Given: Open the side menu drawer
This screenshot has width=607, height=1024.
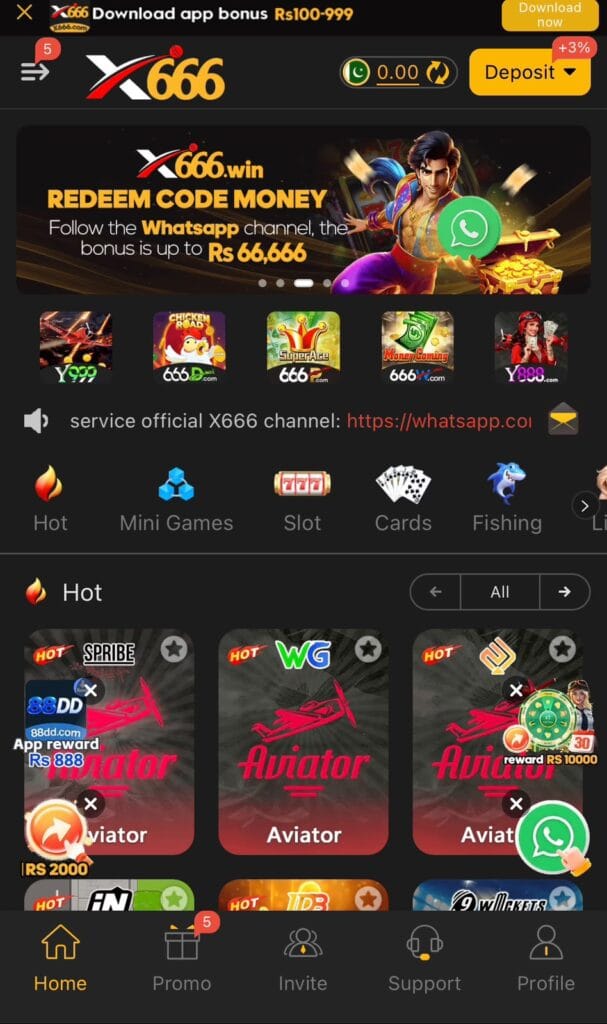Looking at the screenshot, I should 35,71.
